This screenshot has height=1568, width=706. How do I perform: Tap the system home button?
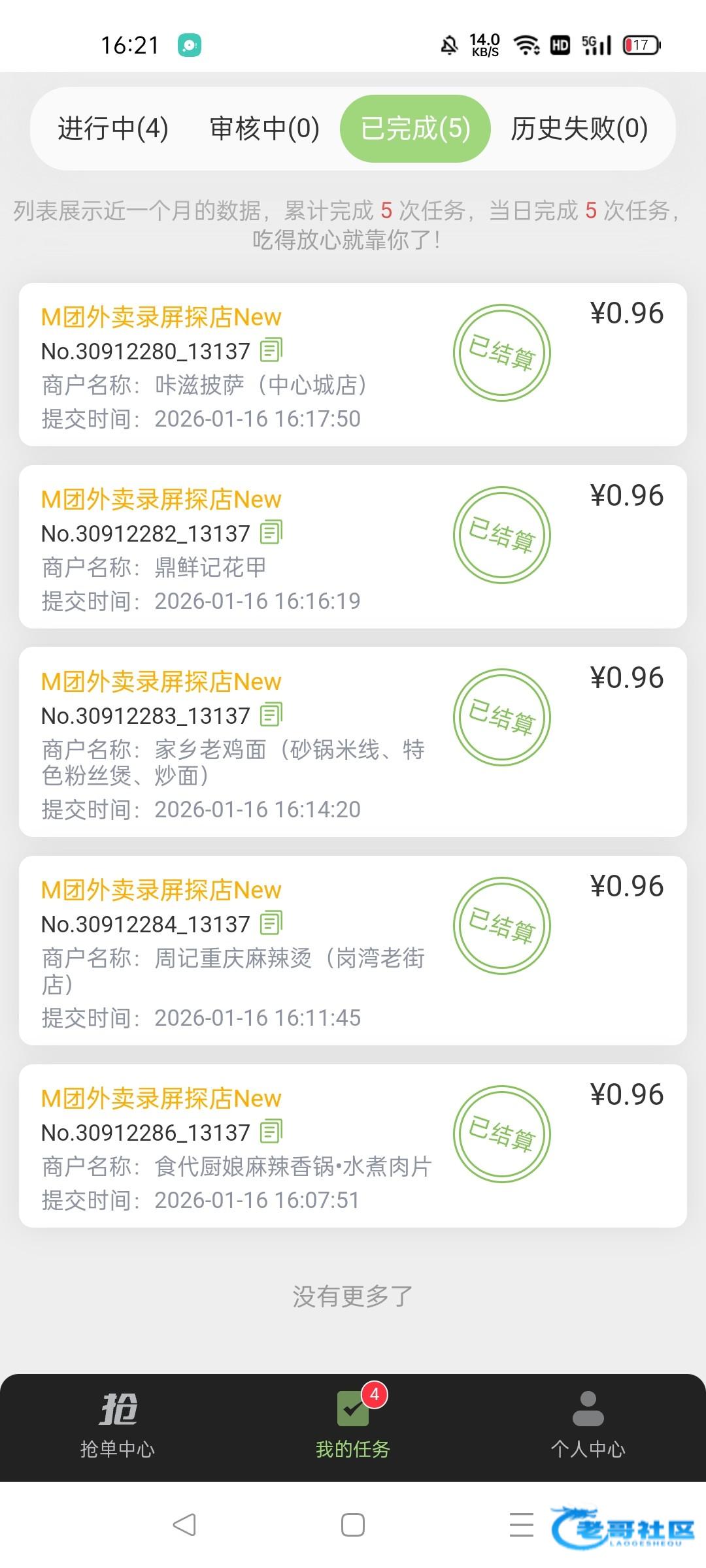click(353, 1525)
